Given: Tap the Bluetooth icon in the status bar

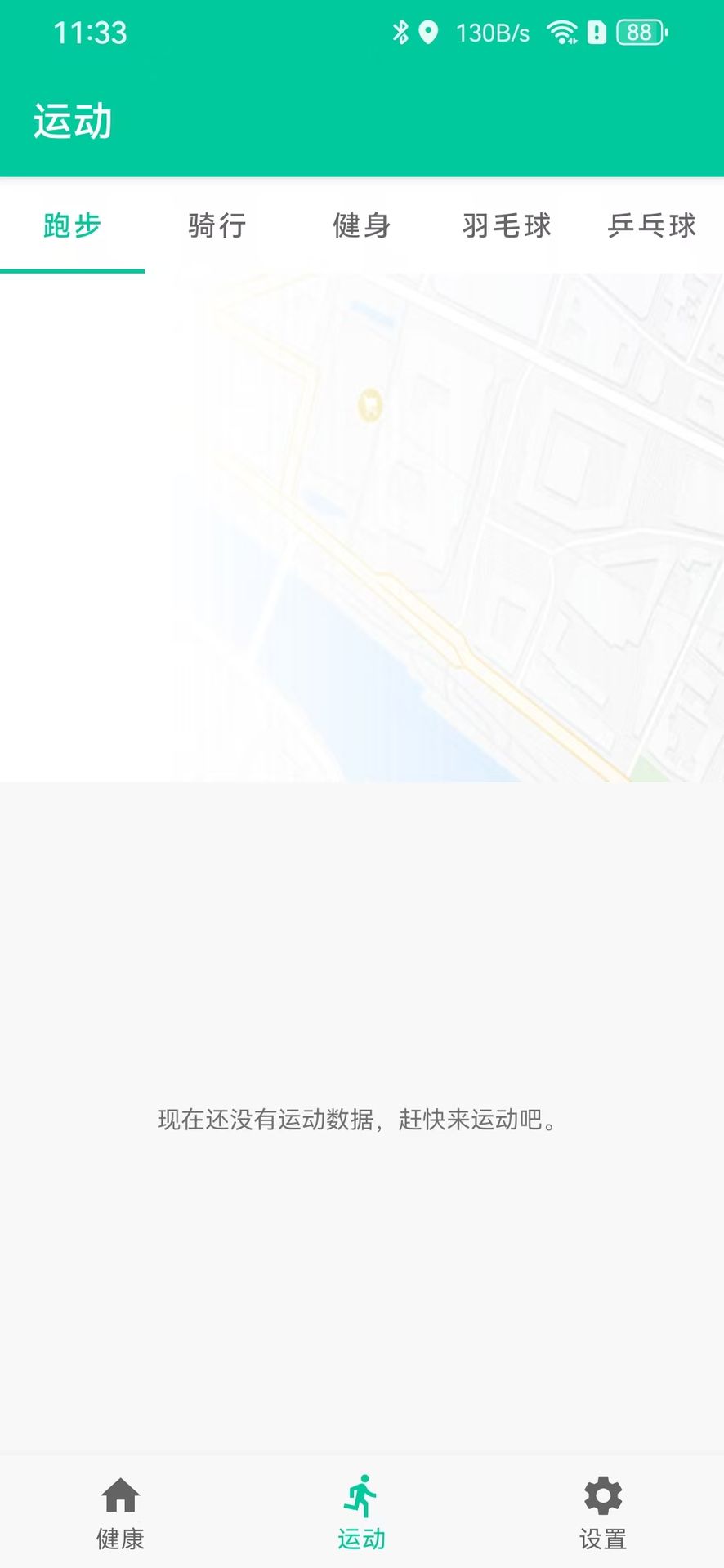Looking at the screenshot, I should pos(400,33).
